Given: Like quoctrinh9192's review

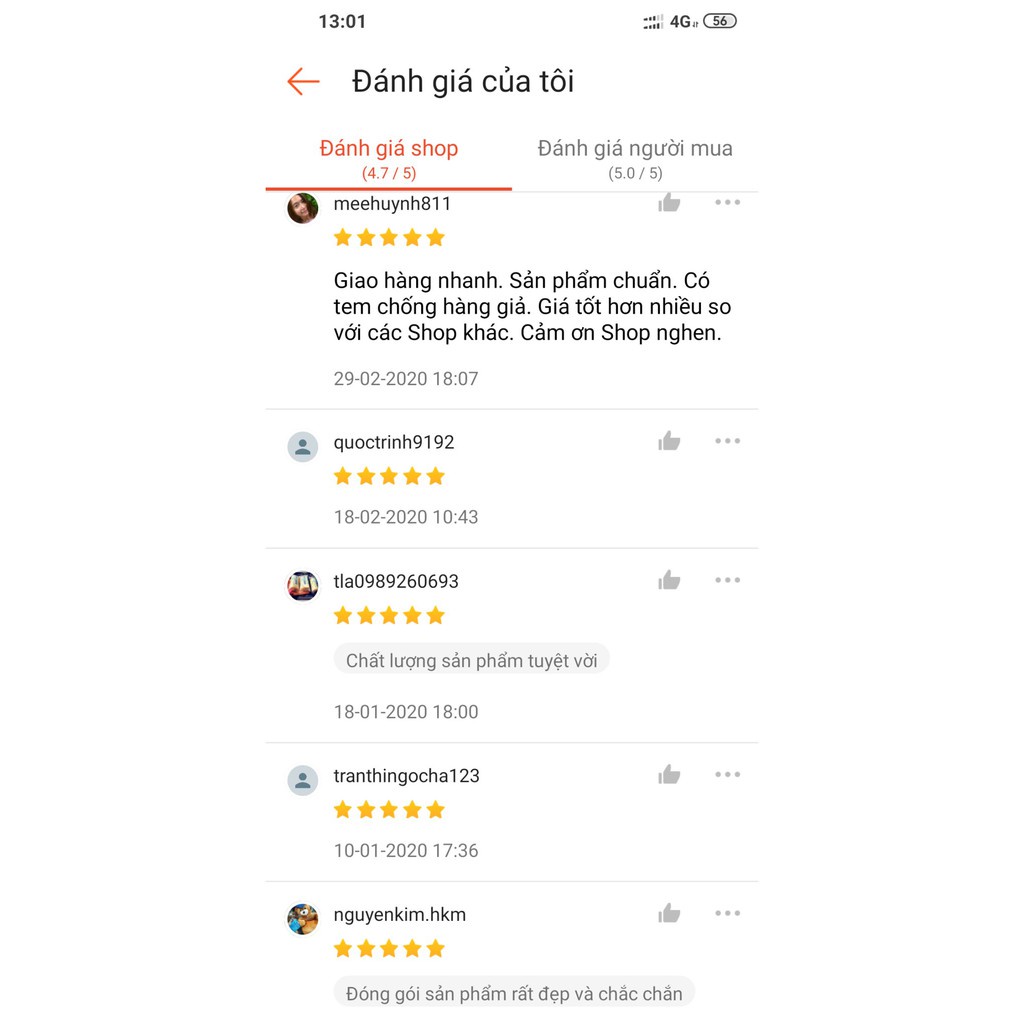Looking at the screenshot, I should click(669, 441).
